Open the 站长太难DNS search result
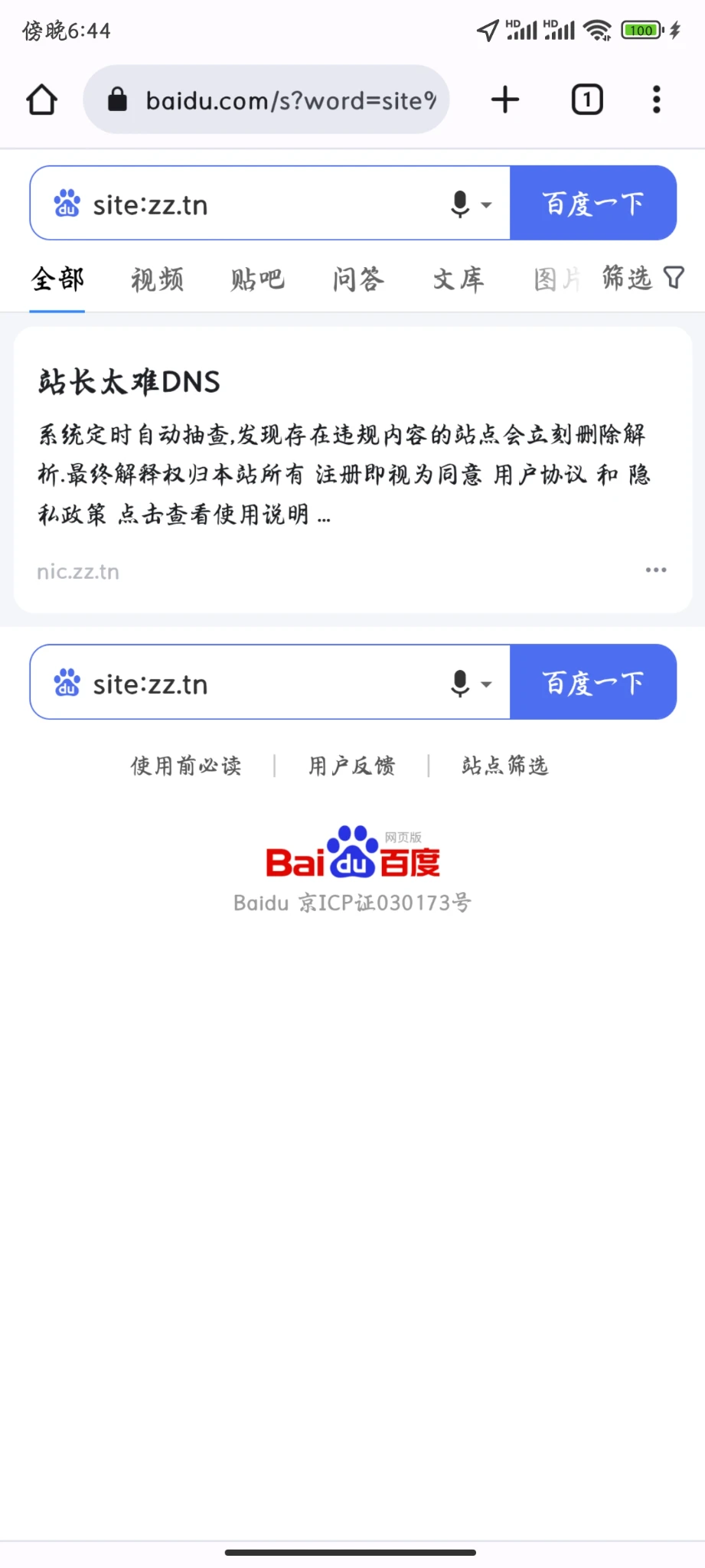The image size is (705, 1568). coord(130,381)
